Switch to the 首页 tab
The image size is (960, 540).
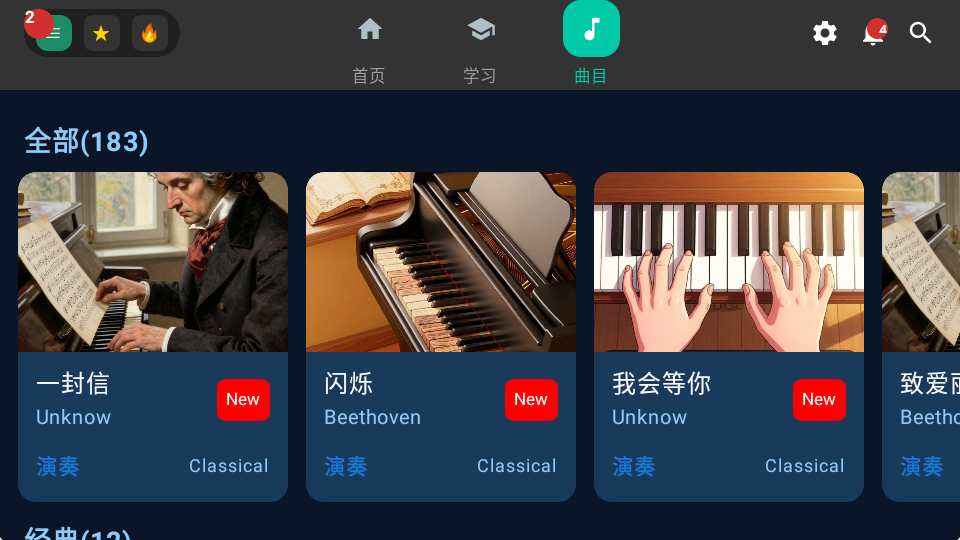(369, 46)
